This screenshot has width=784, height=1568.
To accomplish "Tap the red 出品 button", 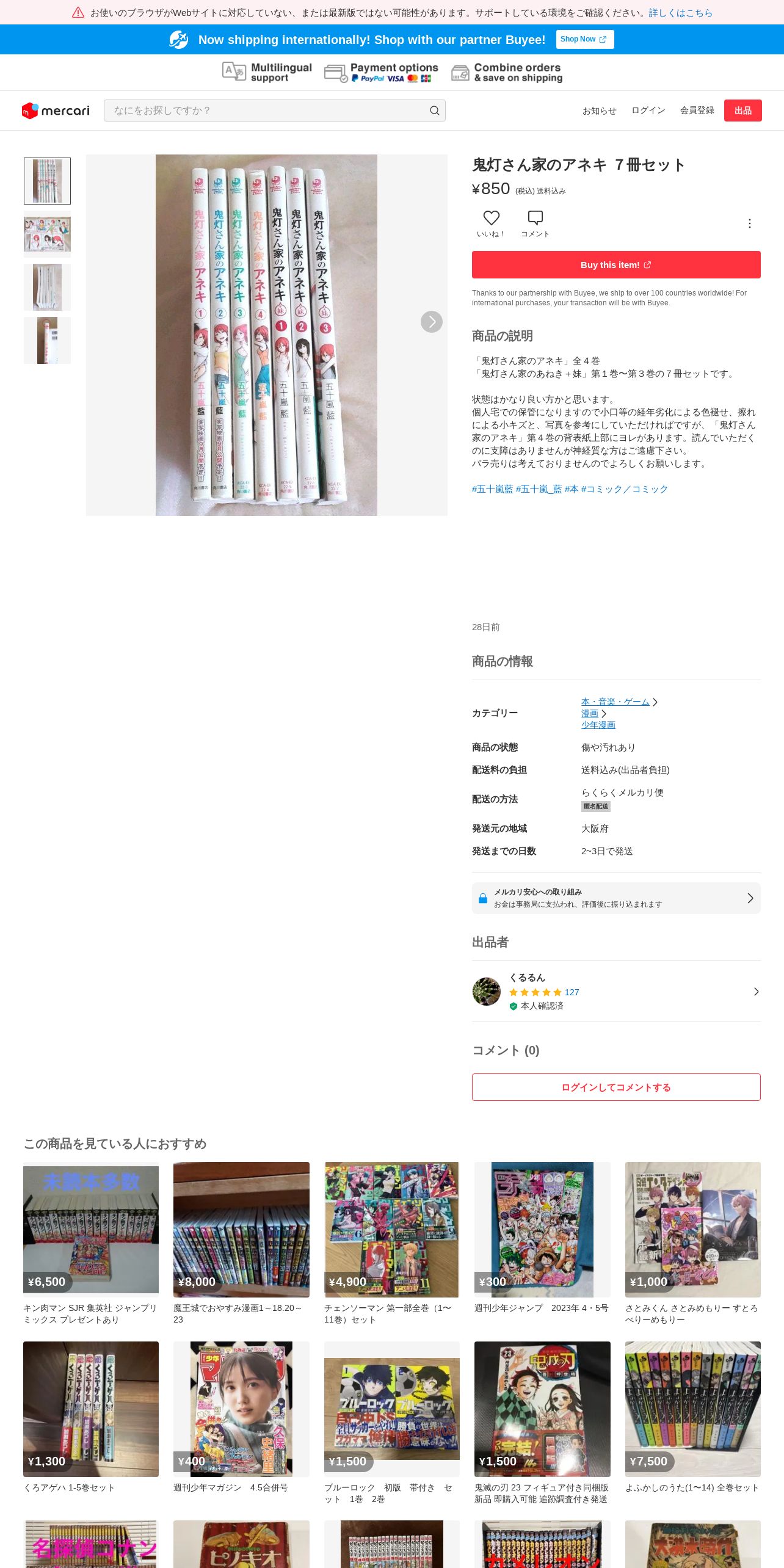I will point(742,111).
